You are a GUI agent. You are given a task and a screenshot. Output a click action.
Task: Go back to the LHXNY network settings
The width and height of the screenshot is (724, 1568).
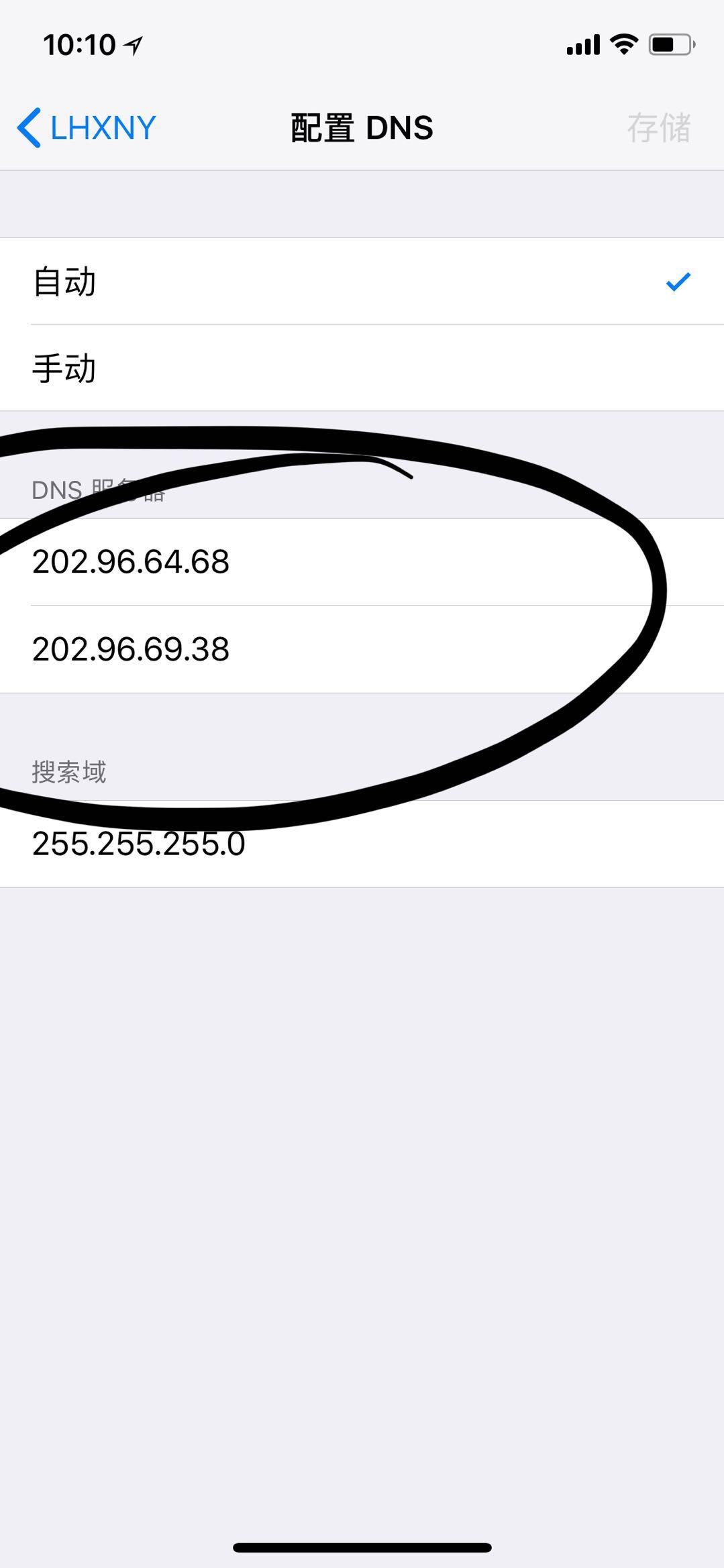click(x=87, y=127)
